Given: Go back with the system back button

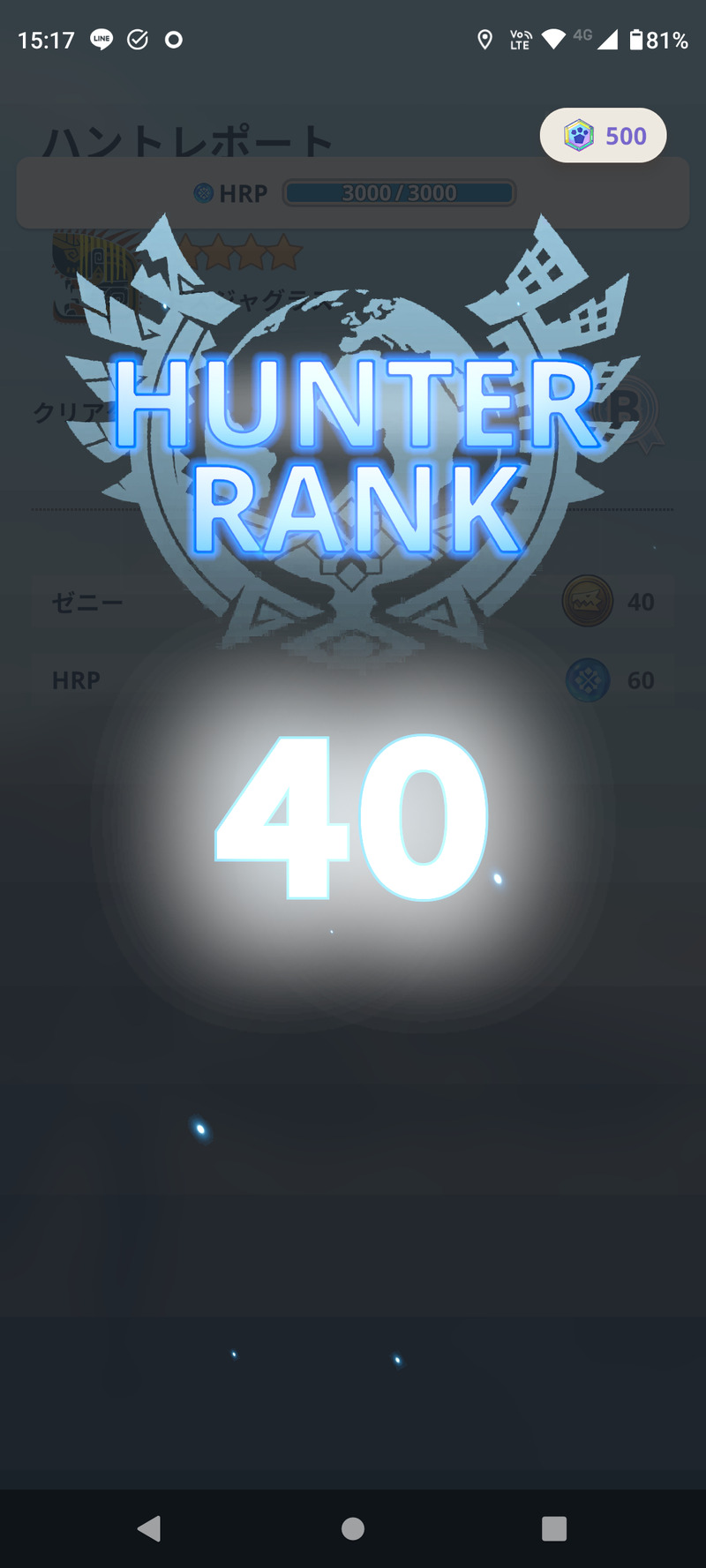Looking at the screenshot, I should click(x=150, y=1528).
